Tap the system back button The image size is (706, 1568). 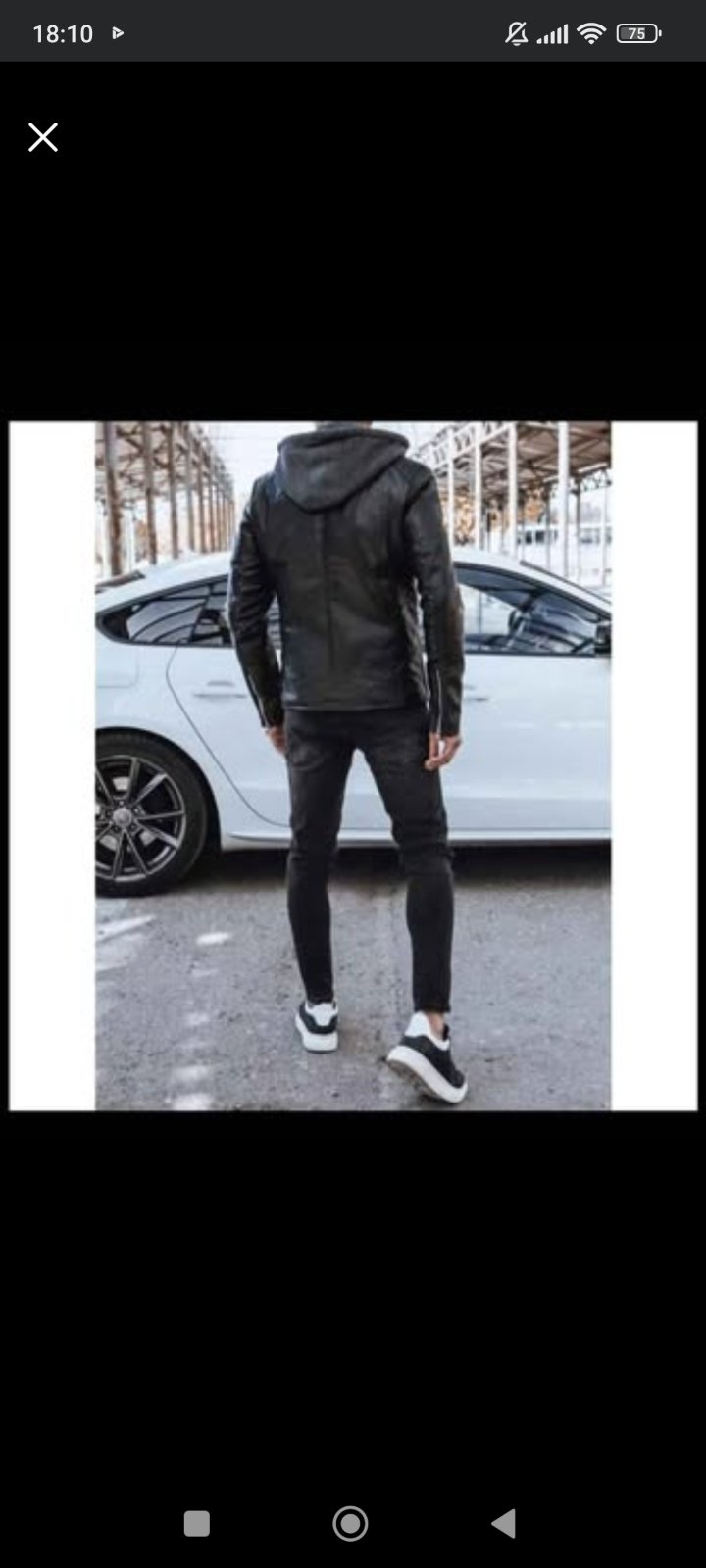pos(503,1523)
